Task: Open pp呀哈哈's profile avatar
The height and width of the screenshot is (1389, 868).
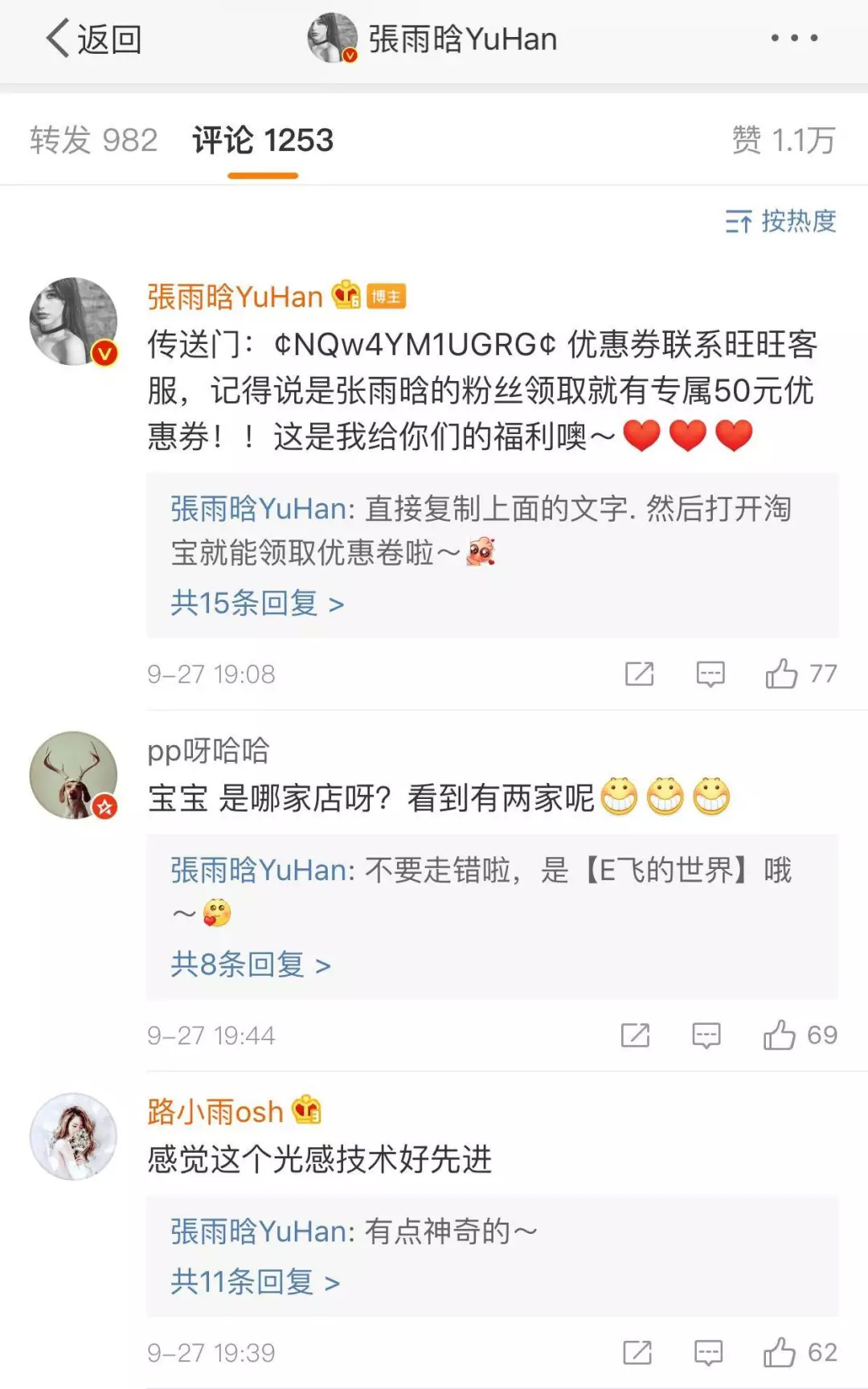Action: pyautogui.click(x=73, y=775)
